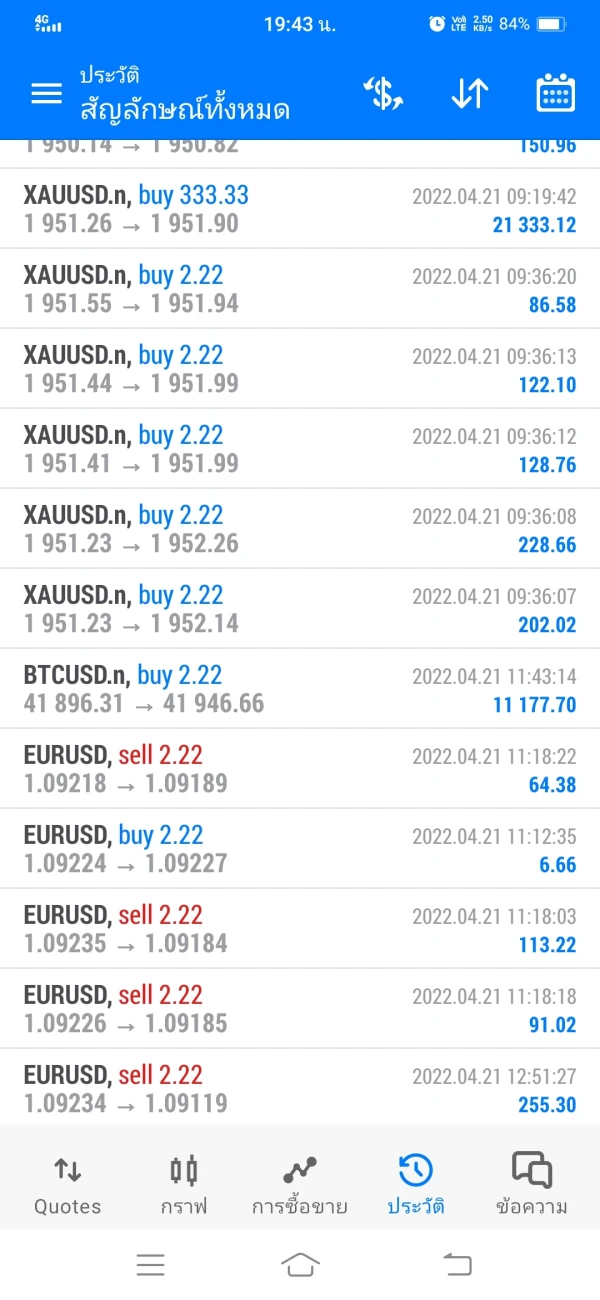
Task: Go to the system home screen
Action: coord(300,1265)
